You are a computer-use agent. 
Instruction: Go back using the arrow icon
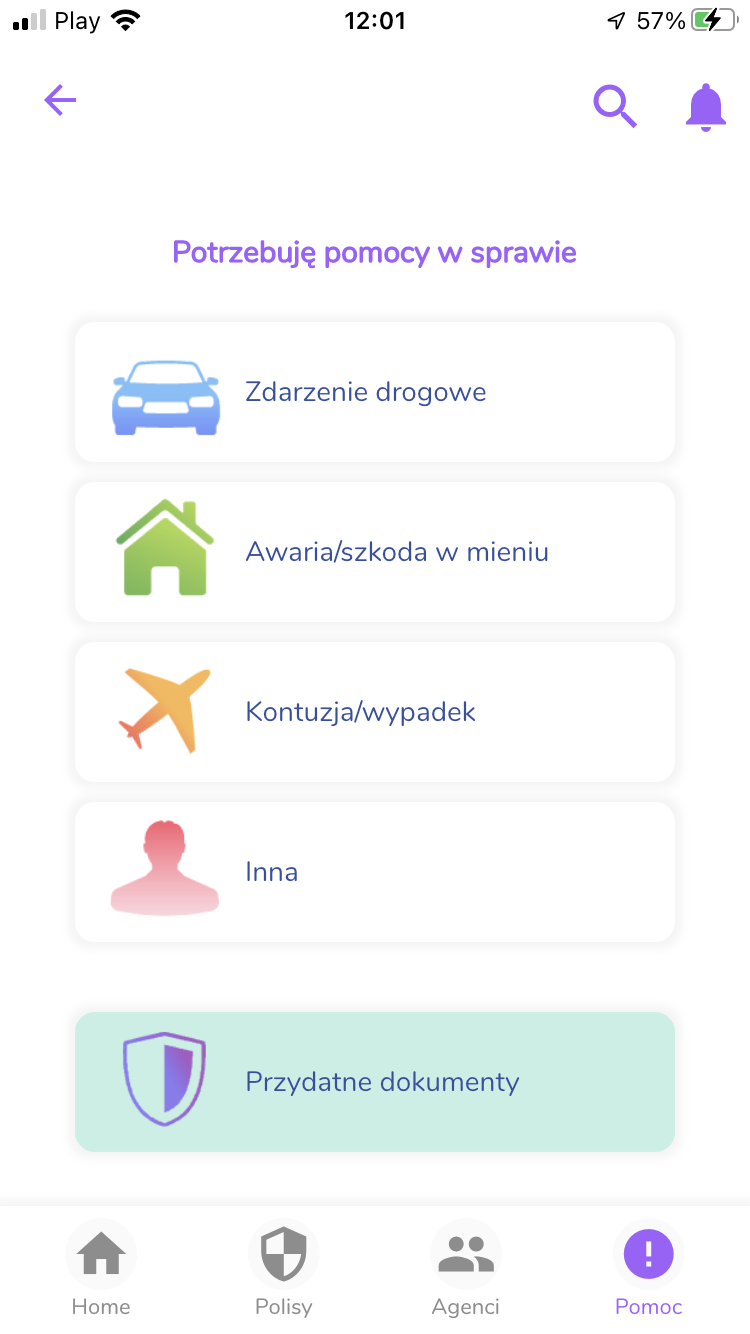60,100
